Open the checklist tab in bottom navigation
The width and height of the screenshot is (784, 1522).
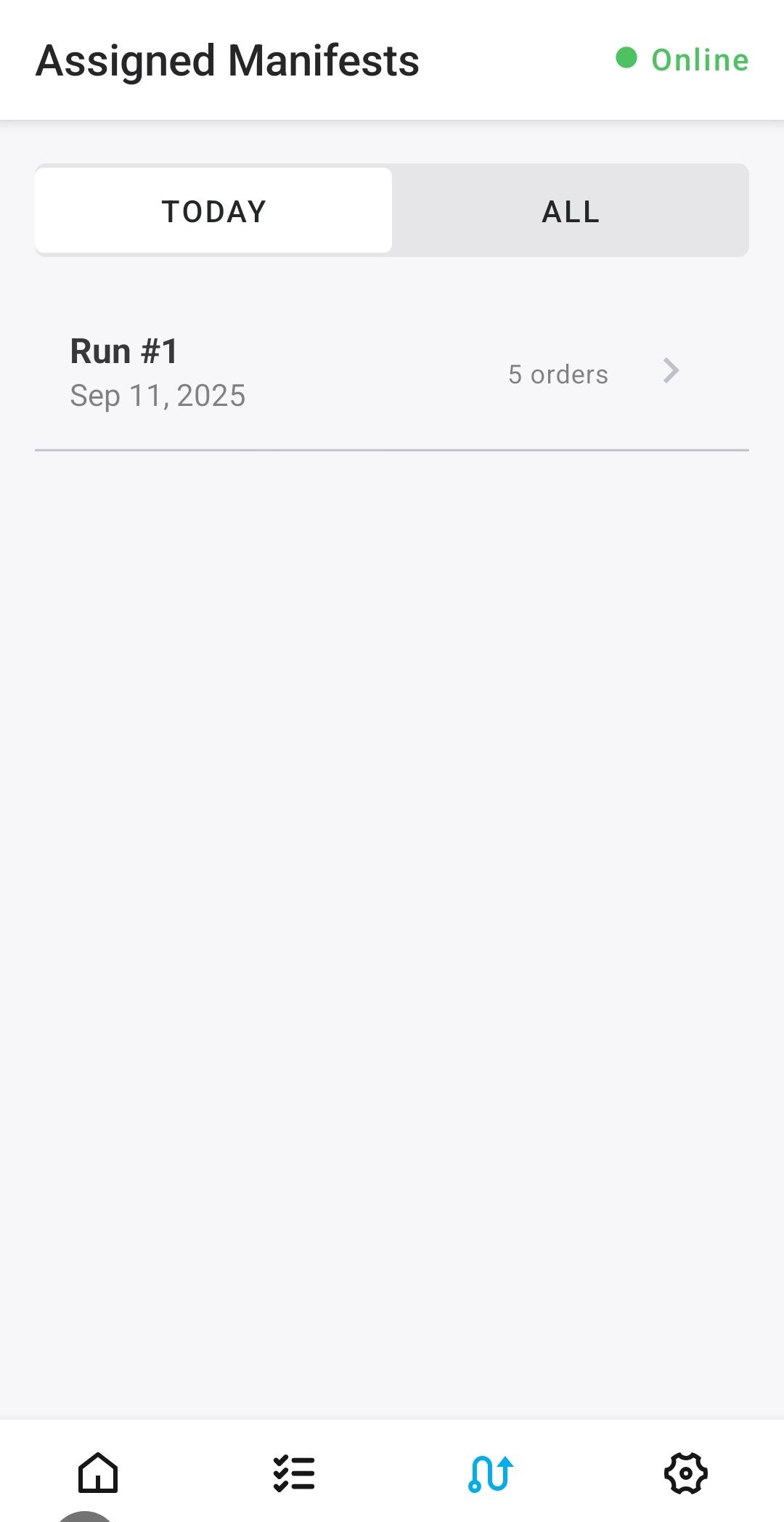coord(294,1473)
